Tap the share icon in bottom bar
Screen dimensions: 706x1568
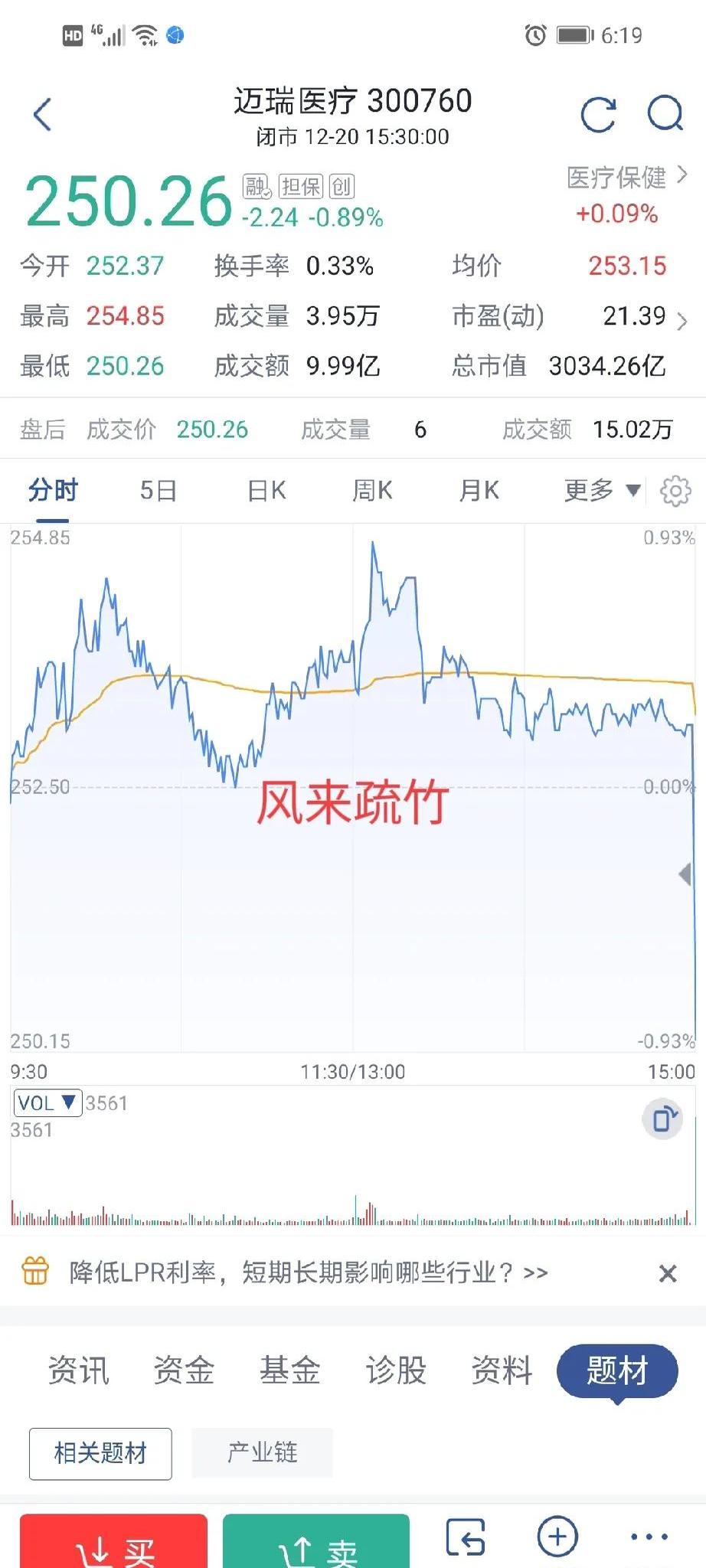pyautogui.click(x=467, y=1539)
